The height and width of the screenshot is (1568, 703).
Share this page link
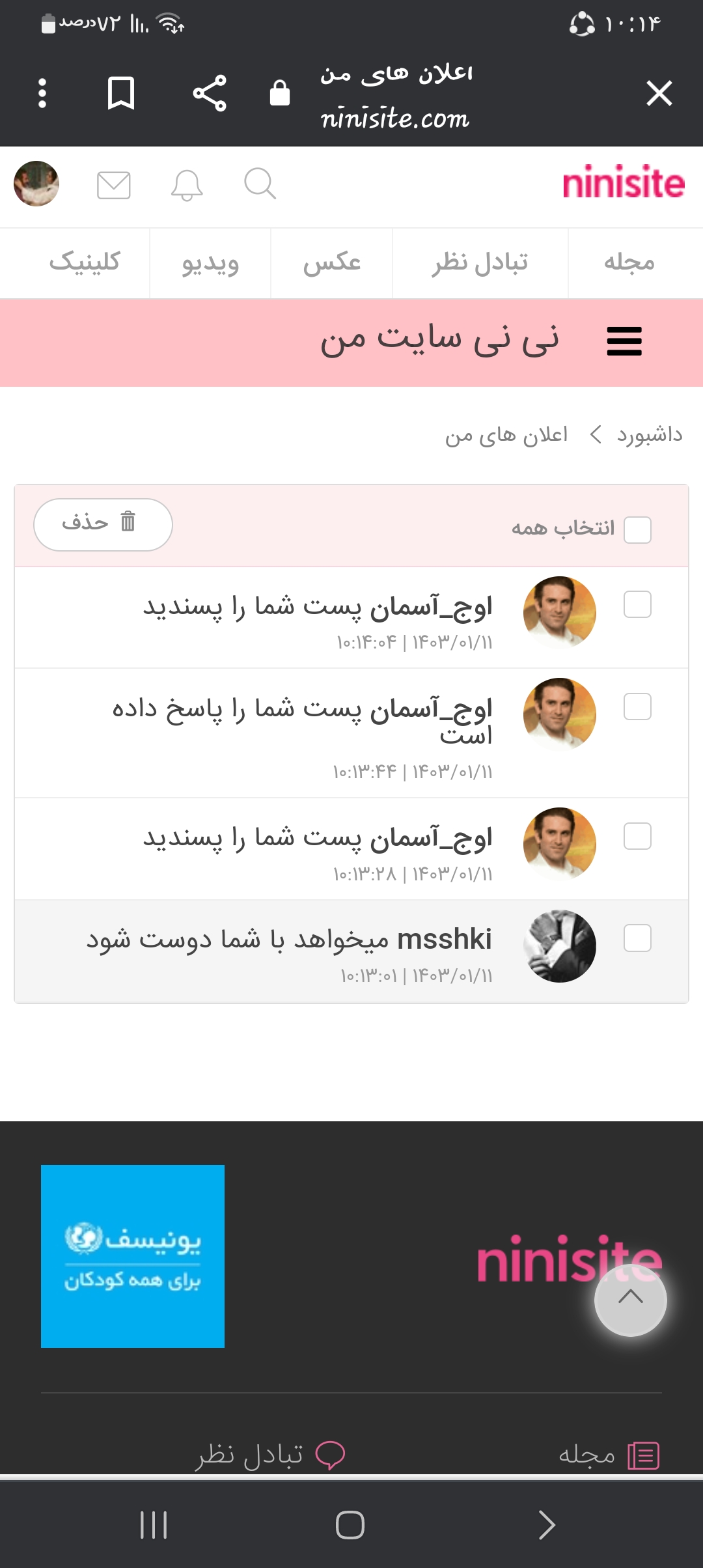tap(210, 93)
